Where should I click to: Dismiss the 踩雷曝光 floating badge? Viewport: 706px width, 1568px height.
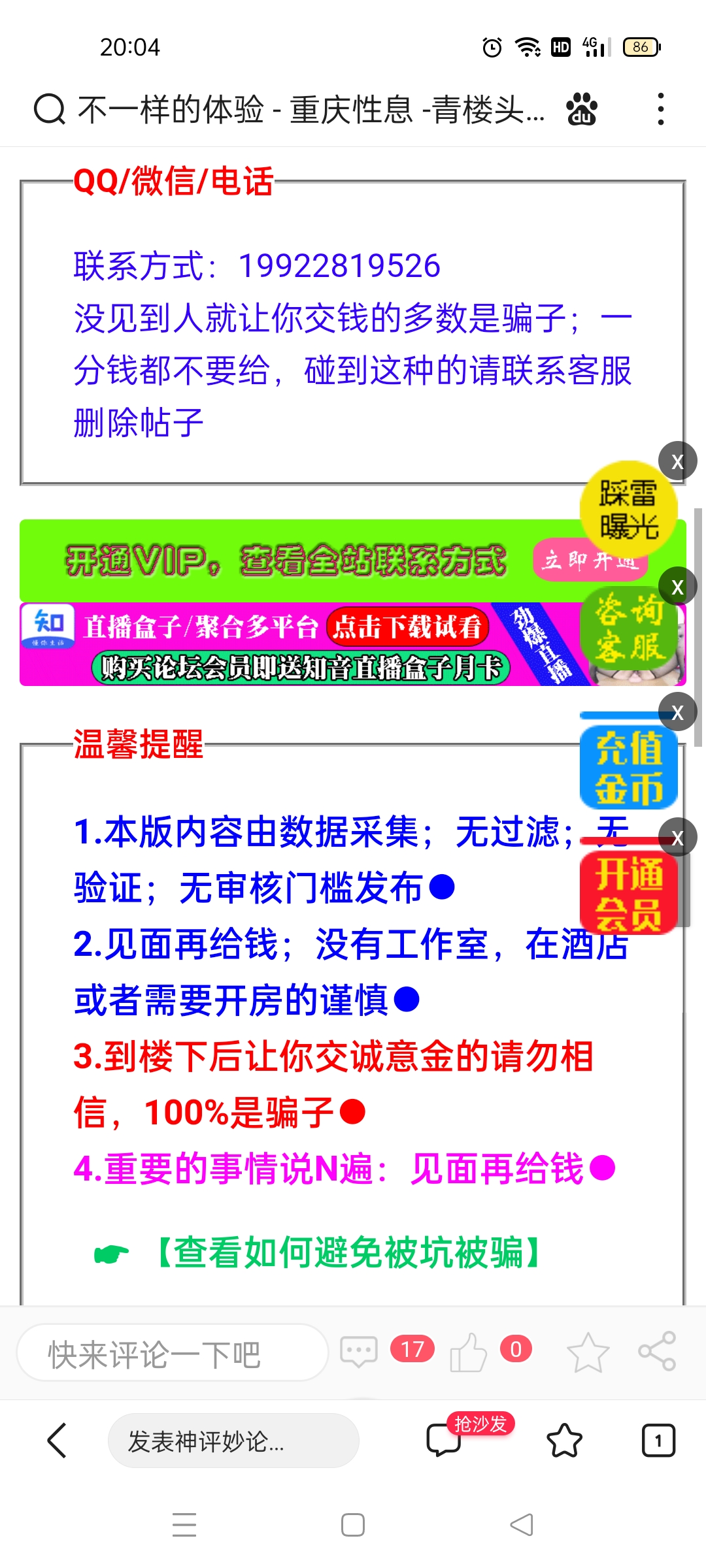(677, 461)
